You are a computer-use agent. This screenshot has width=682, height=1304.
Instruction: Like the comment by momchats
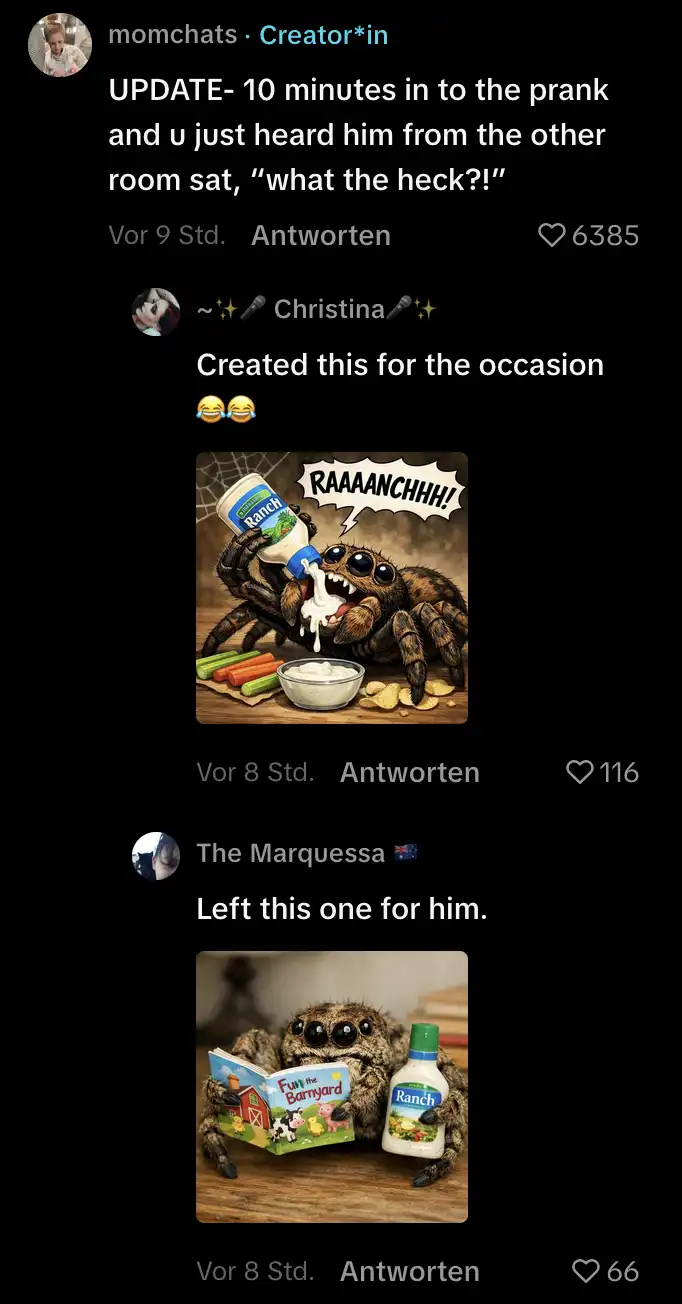coord(552,236)
